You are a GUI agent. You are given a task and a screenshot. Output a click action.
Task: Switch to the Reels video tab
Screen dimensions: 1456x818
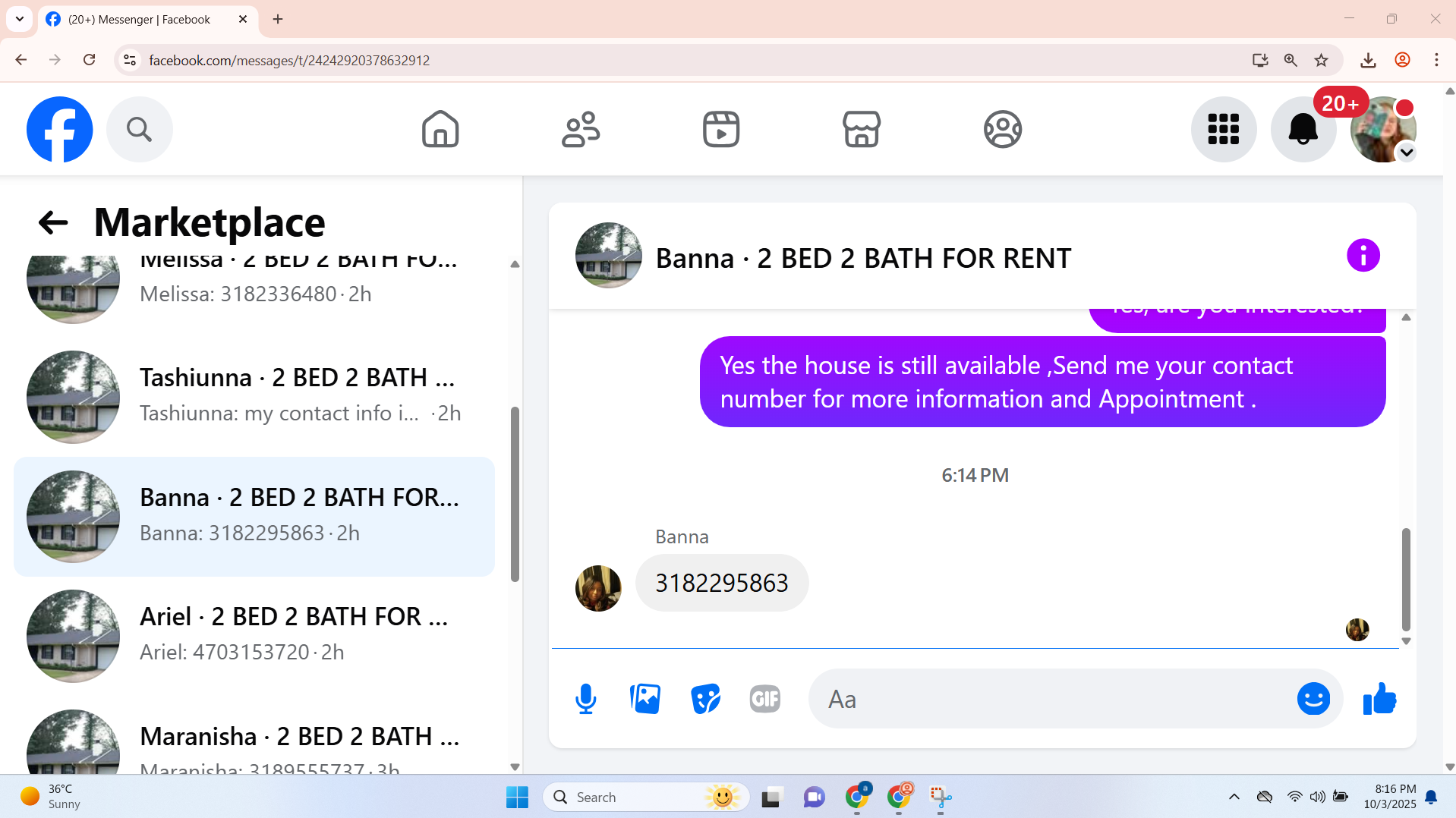(721, 129)
